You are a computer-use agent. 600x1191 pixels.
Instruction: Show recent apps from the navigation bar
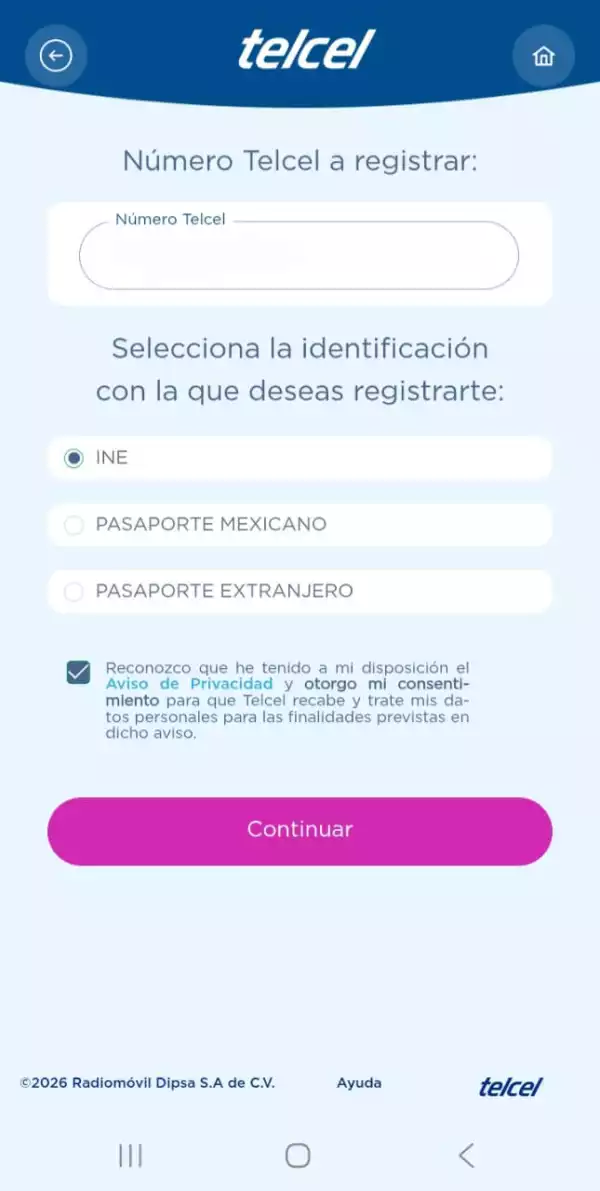(x=130, y=1155)
